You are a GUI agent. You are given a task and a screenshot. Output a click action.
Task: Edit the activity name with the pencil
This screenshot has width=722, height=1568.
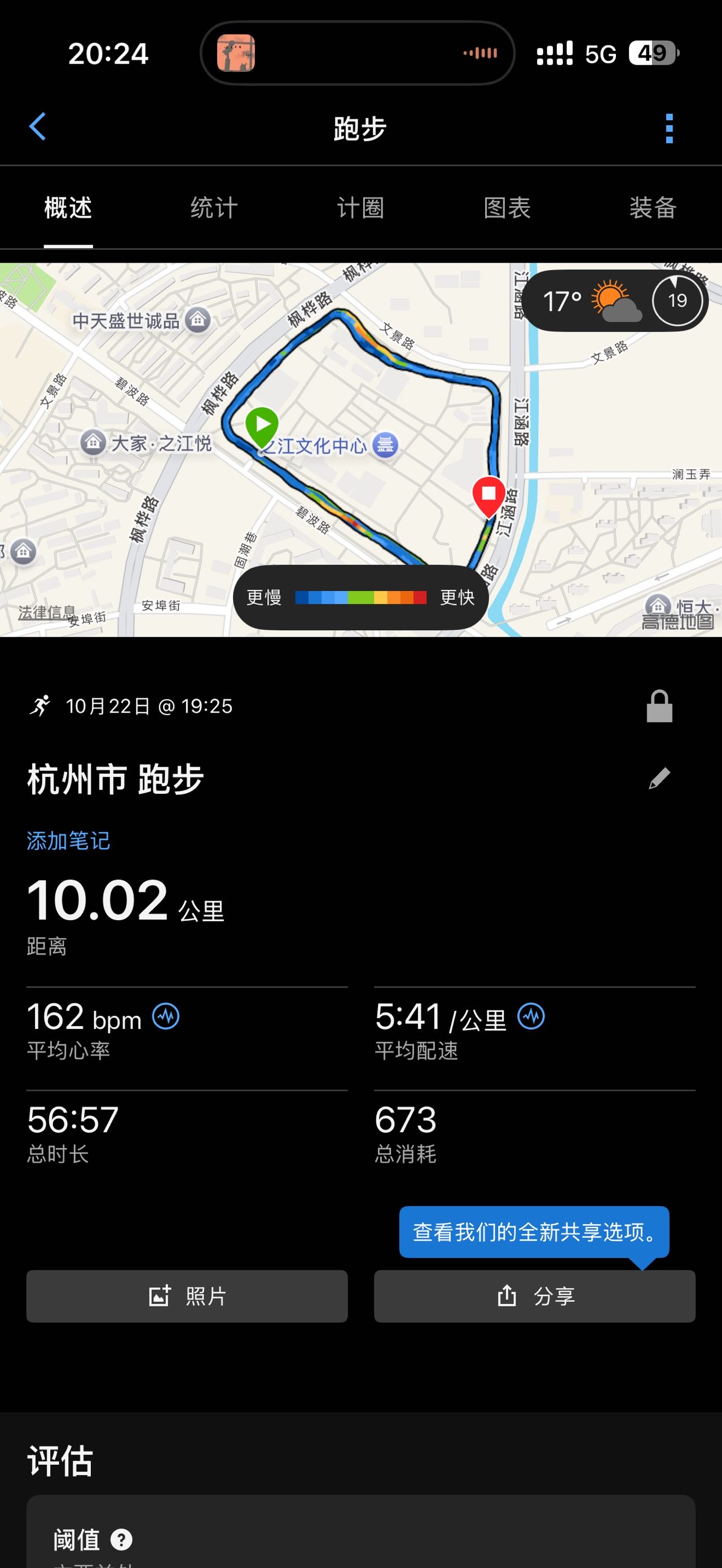(x=659, y=779)
